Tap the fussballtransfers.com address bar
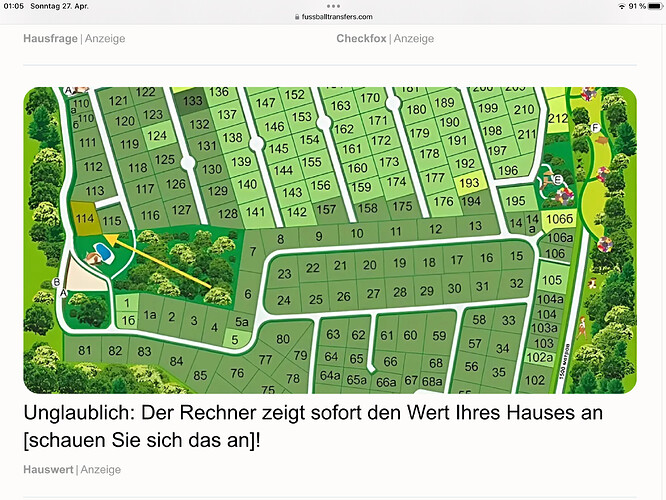Viewport: 666px width, 500px height. pos(333,17)
